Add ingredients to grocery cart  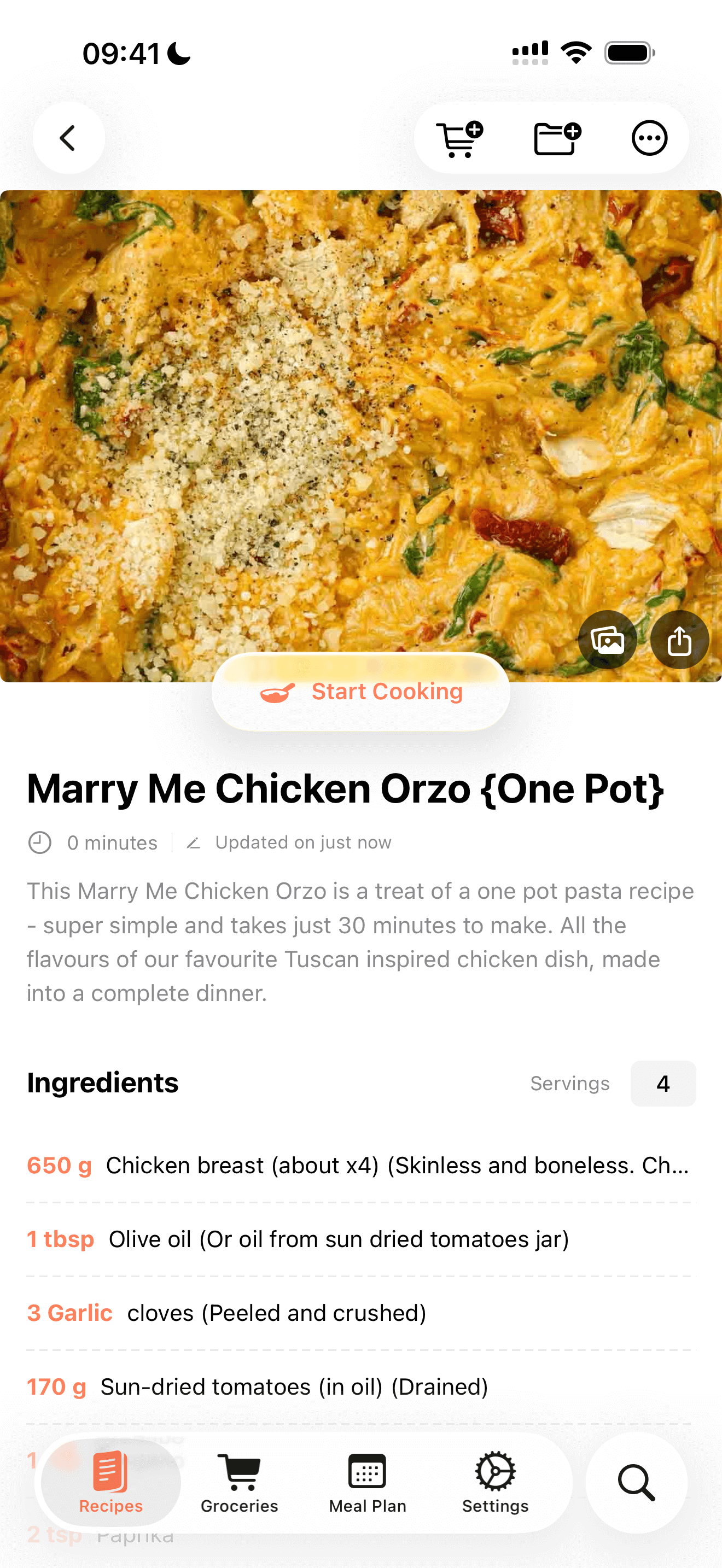459,139
